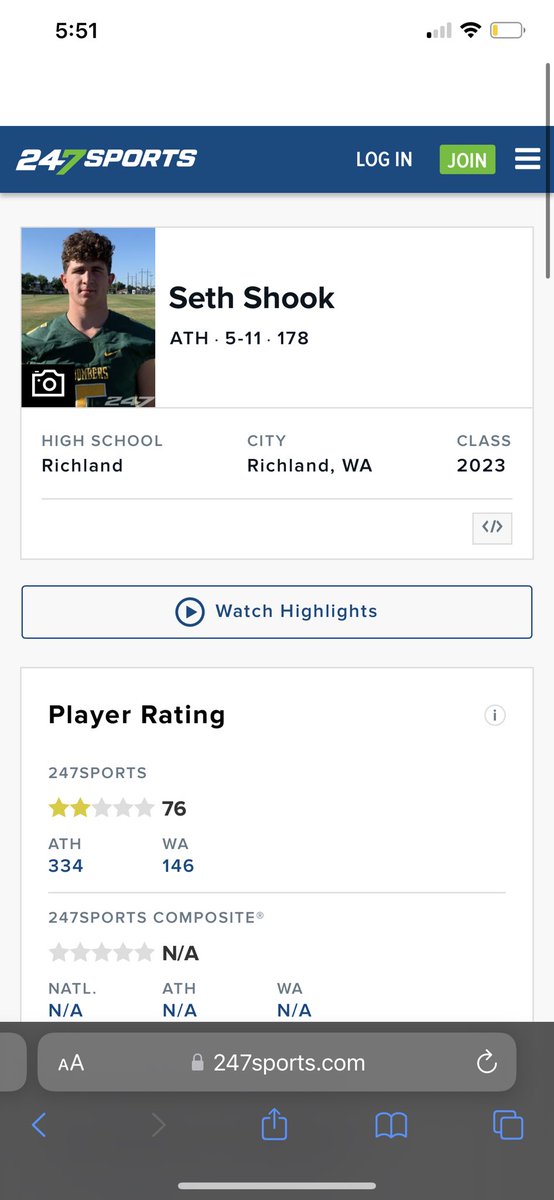This screenshot has width=554, height=1200.
Task: Open the hamburger menu
Action: click(x=527, y=159)
